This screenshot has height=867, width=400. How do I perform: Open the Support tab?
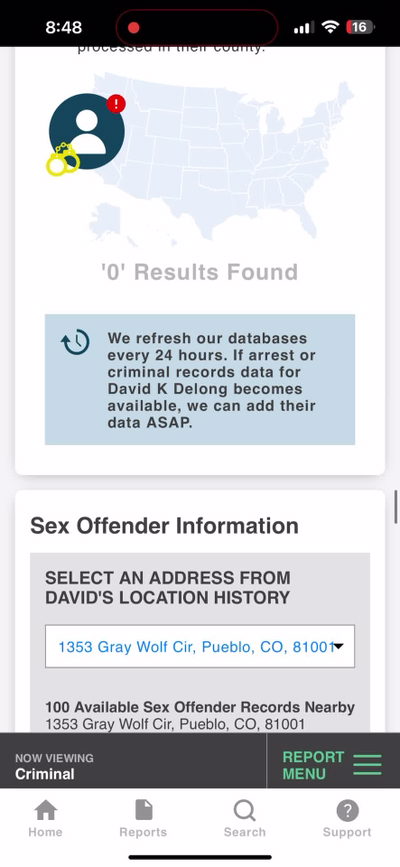coord(347,819)
